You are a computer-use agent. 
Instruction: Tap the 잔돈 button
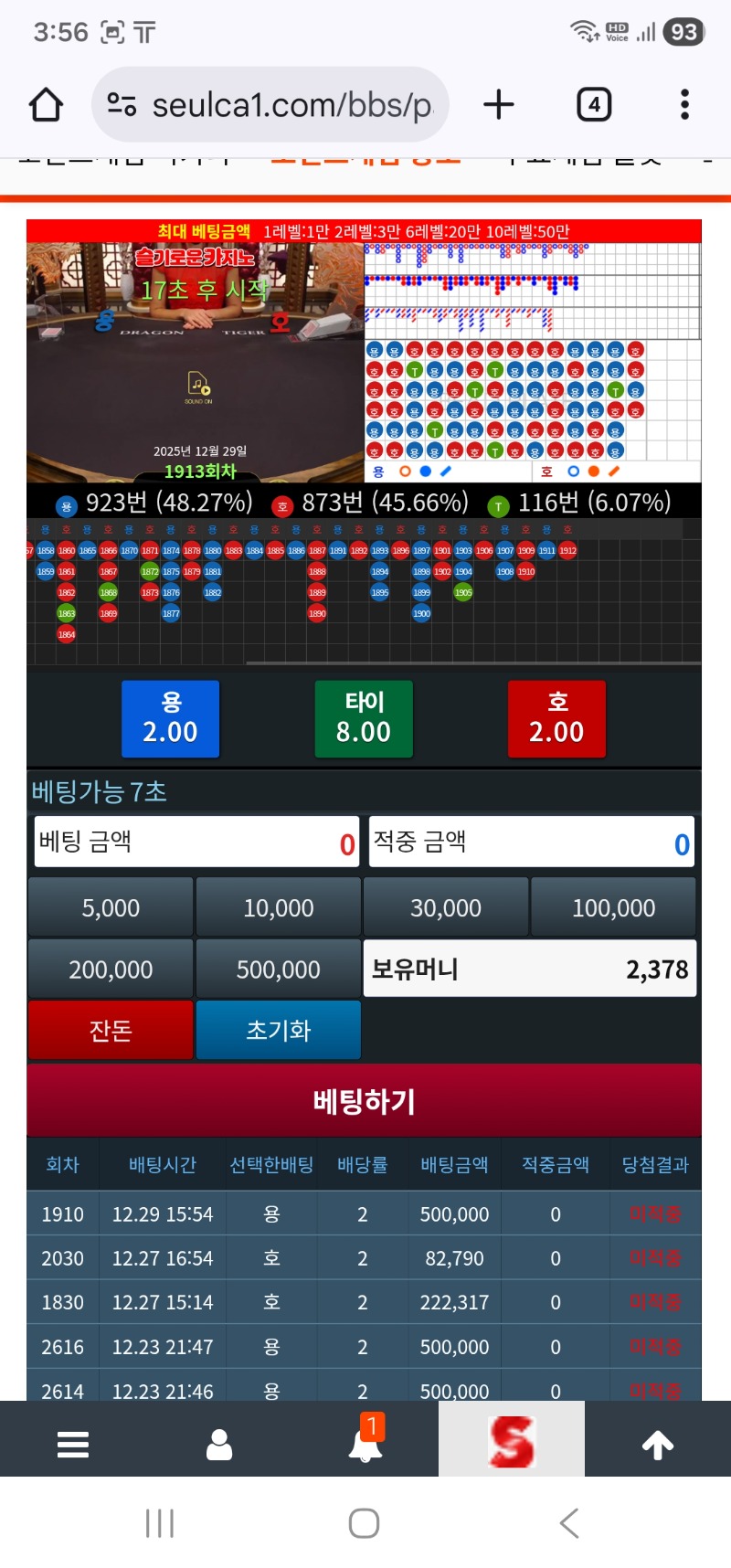pos(111,1030)
